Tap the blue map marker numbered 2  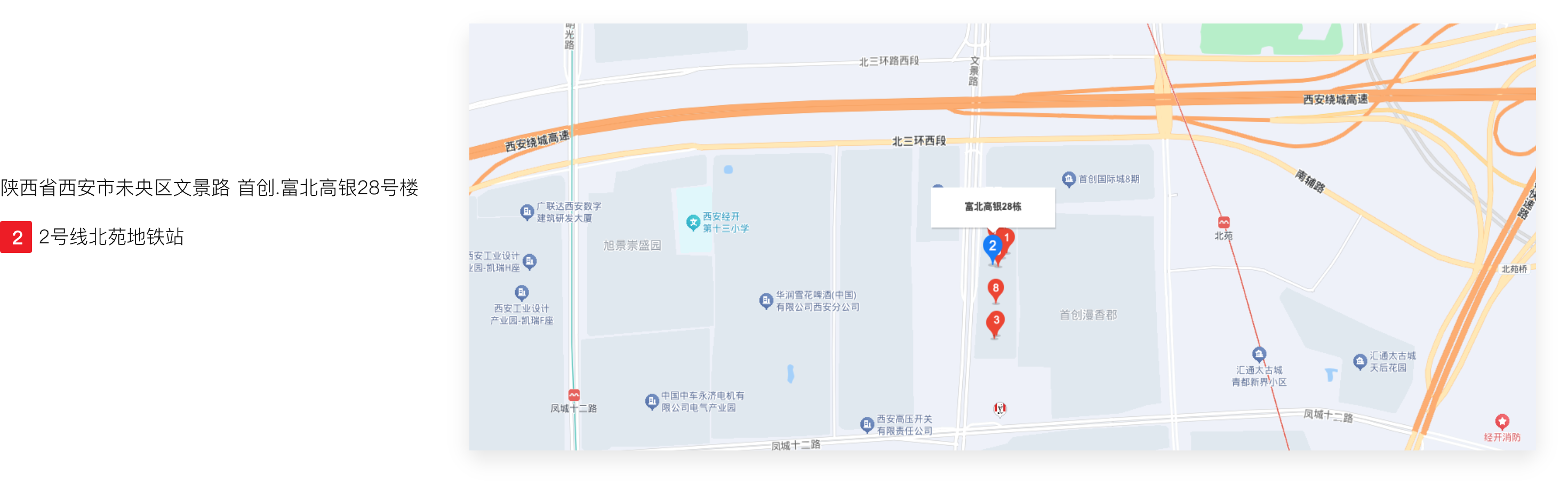[992, 247]
